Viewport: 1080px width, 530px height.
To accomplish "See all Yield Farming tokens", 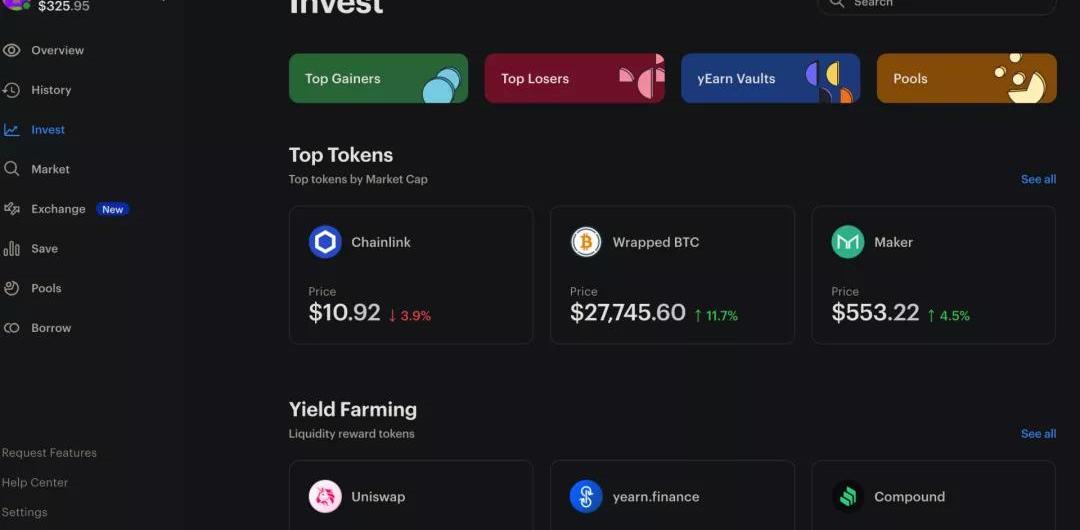I will pos(1038,434).
